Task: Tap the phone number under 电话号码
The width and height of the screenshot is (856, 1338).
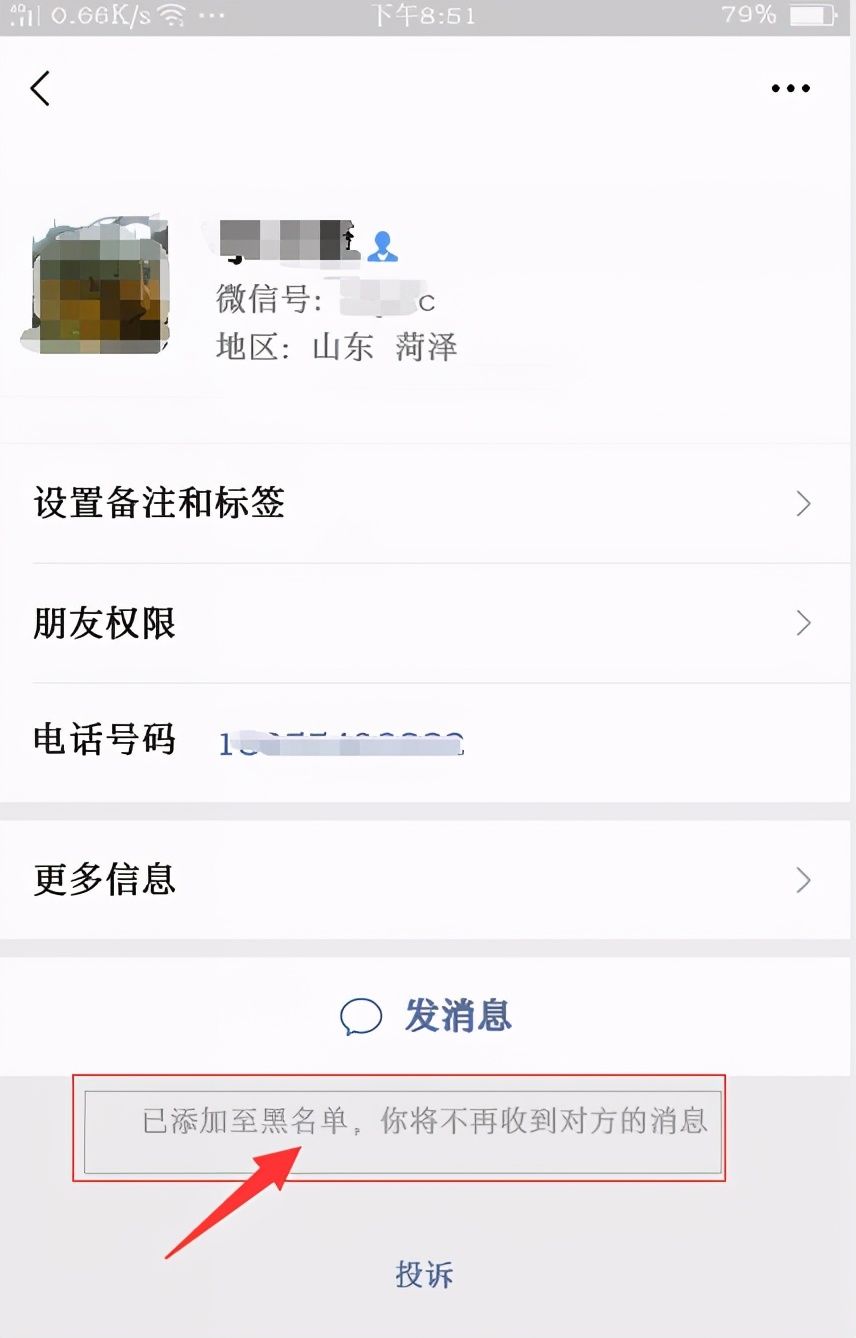Action: pyautogui.click(x=342, y=743)
